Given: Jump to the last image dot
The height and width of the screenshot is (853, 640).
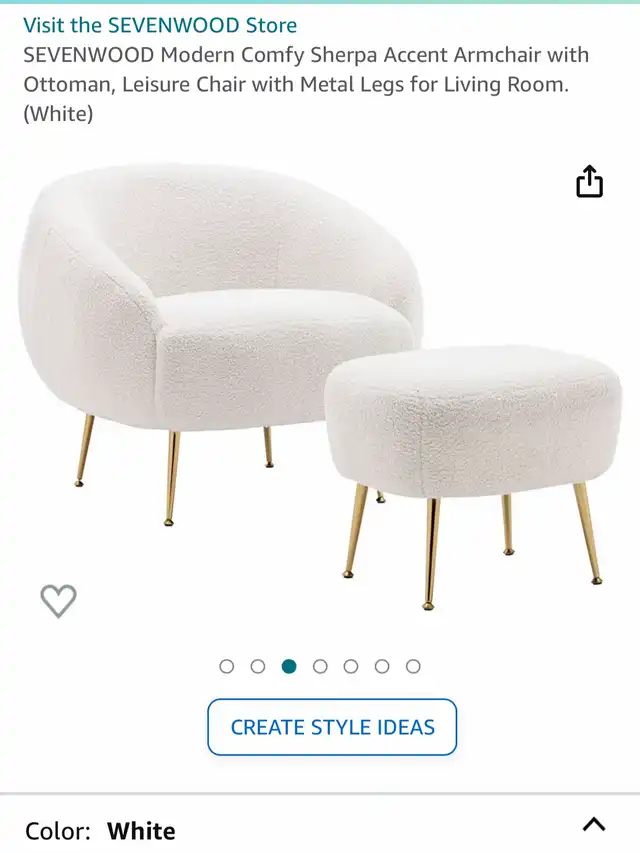Looking at the screenshot, I should 413,666.
